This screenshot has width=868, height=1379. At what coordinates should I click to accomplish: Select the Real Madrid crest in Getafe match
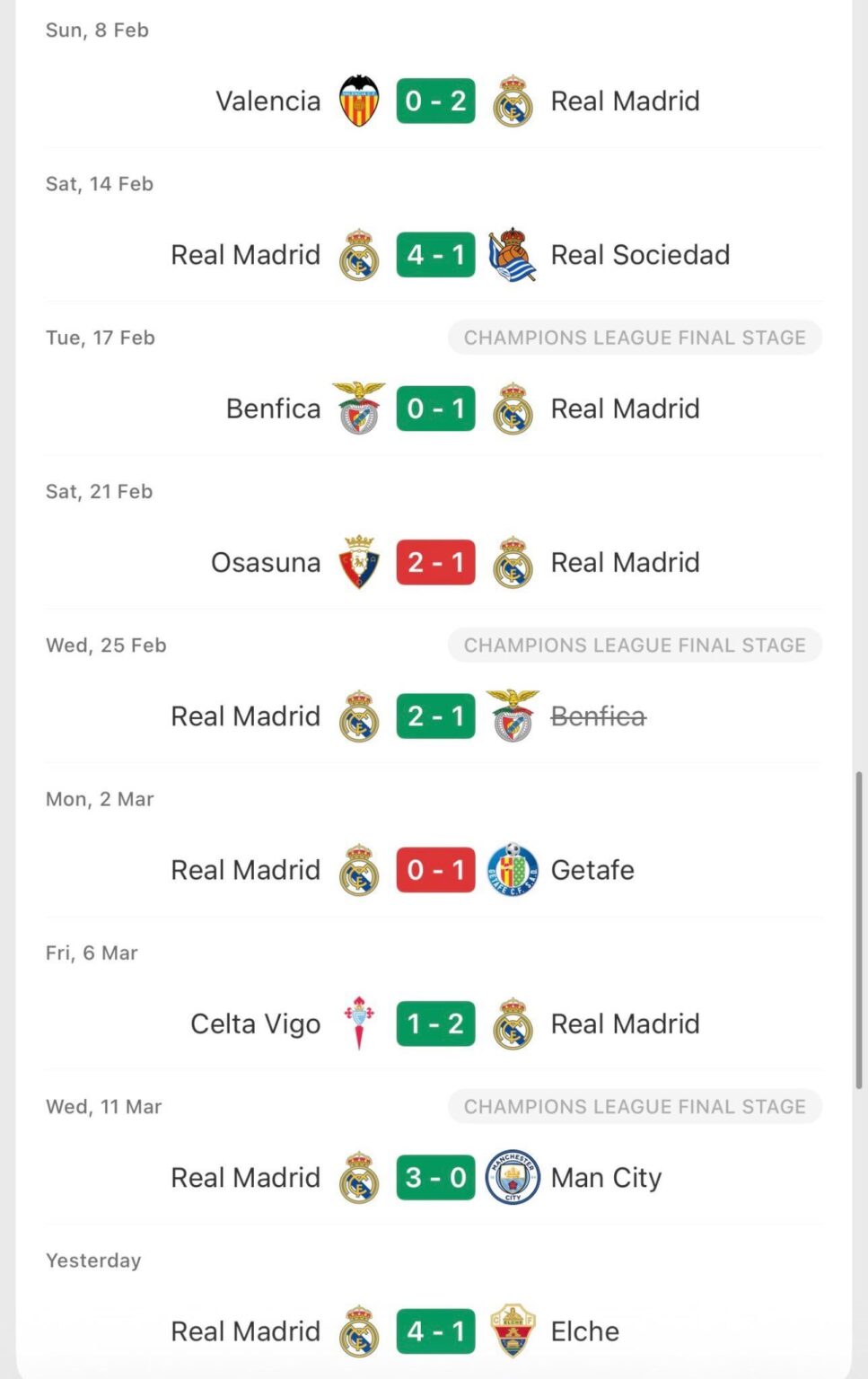[358, 869]
